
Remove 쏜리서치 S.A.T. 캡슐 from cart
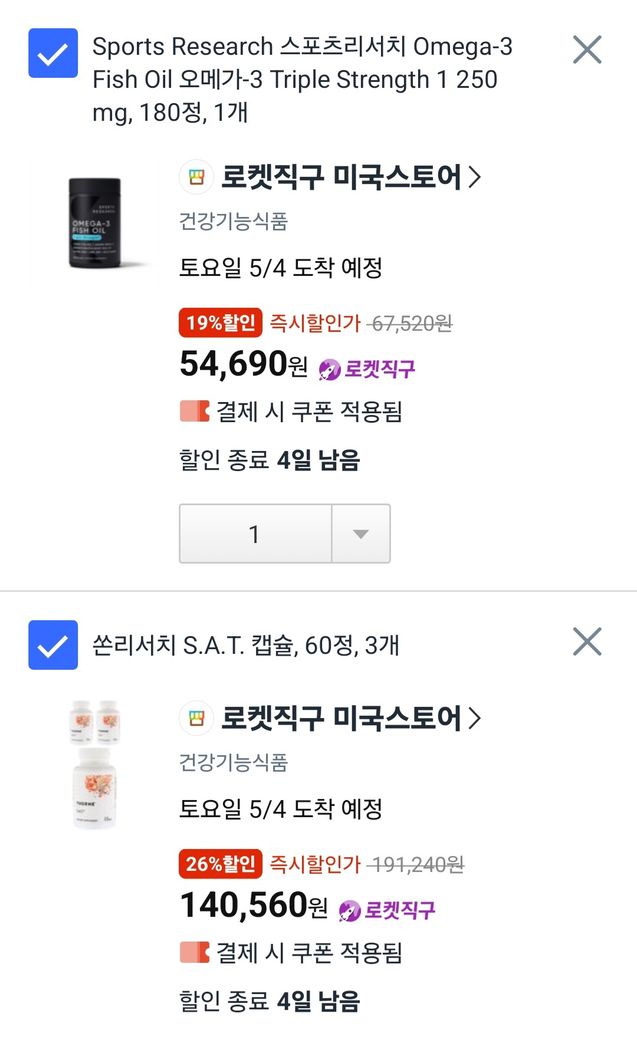(x=587, y=642)
